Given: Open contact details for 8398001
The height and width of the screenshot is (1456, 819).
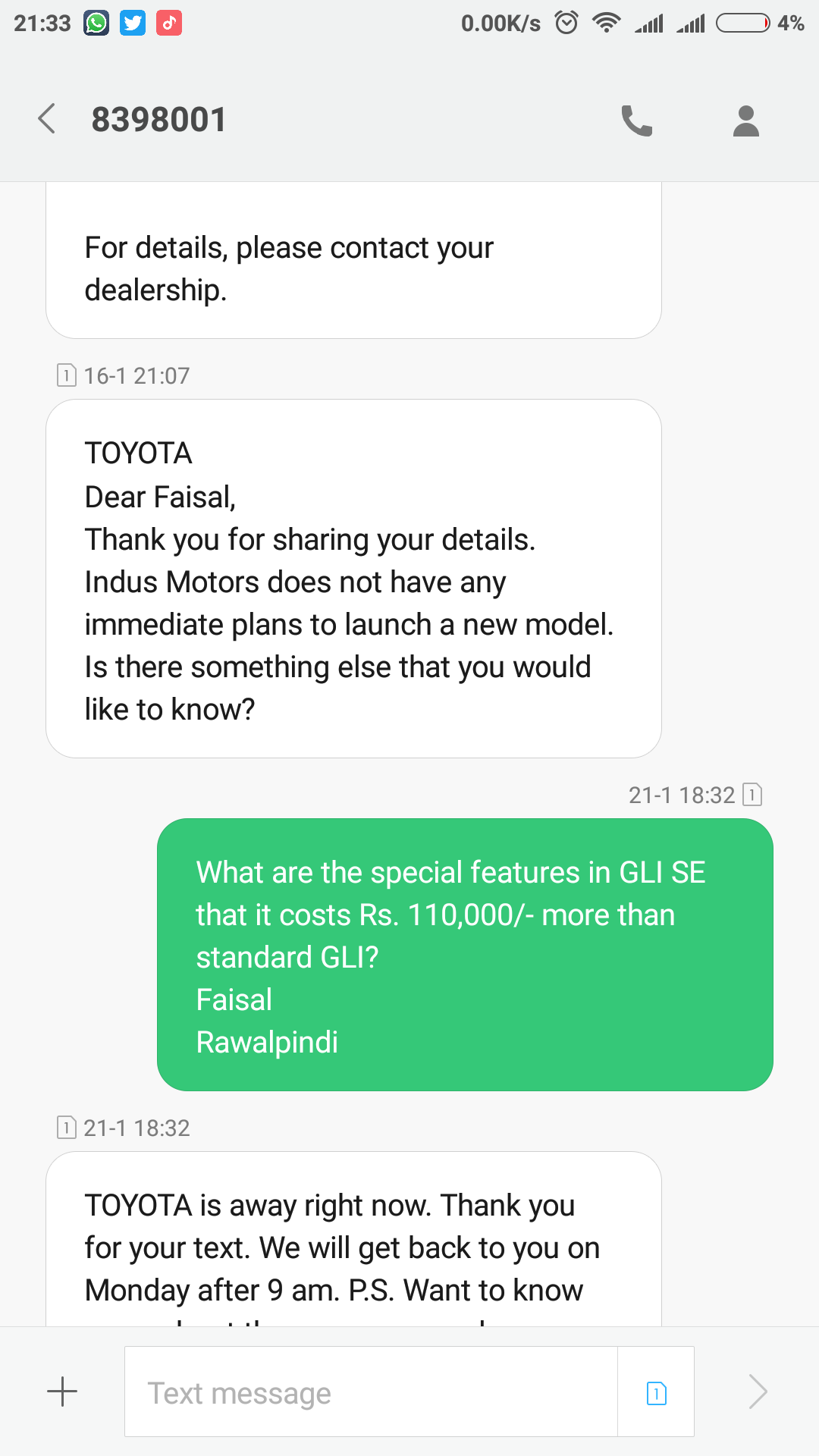Looking at the screenshot, I should click(x=746, y=121).
